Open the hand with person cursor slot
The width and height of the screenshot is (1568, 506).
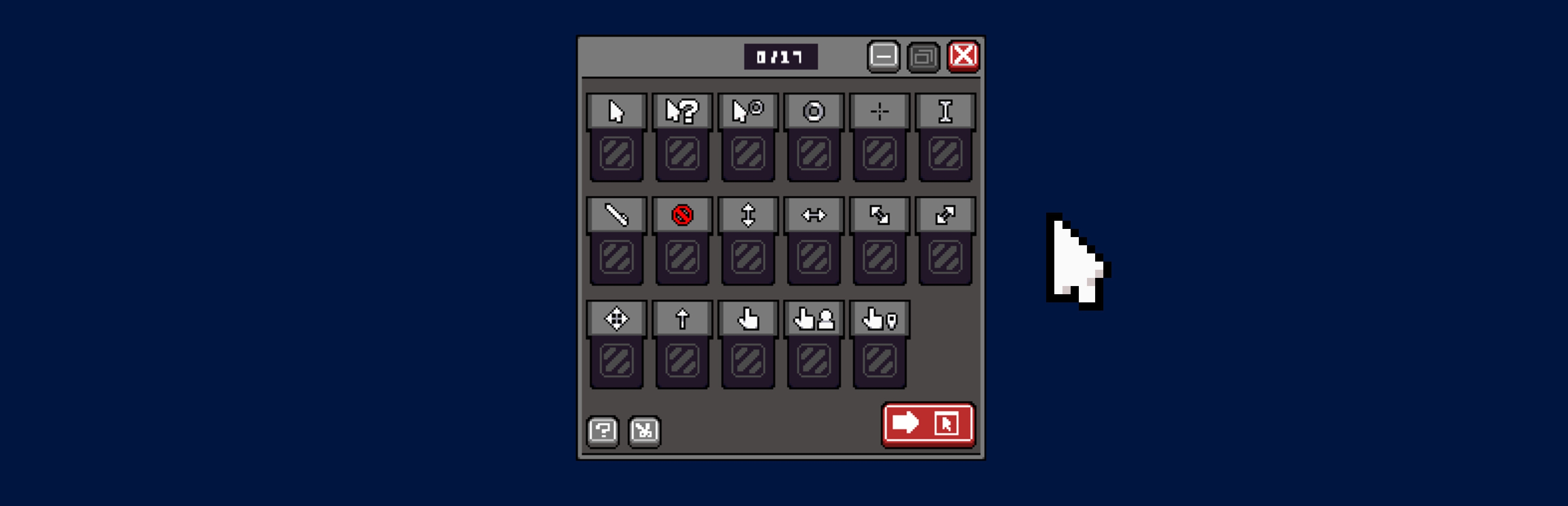[x=813, y=344]
